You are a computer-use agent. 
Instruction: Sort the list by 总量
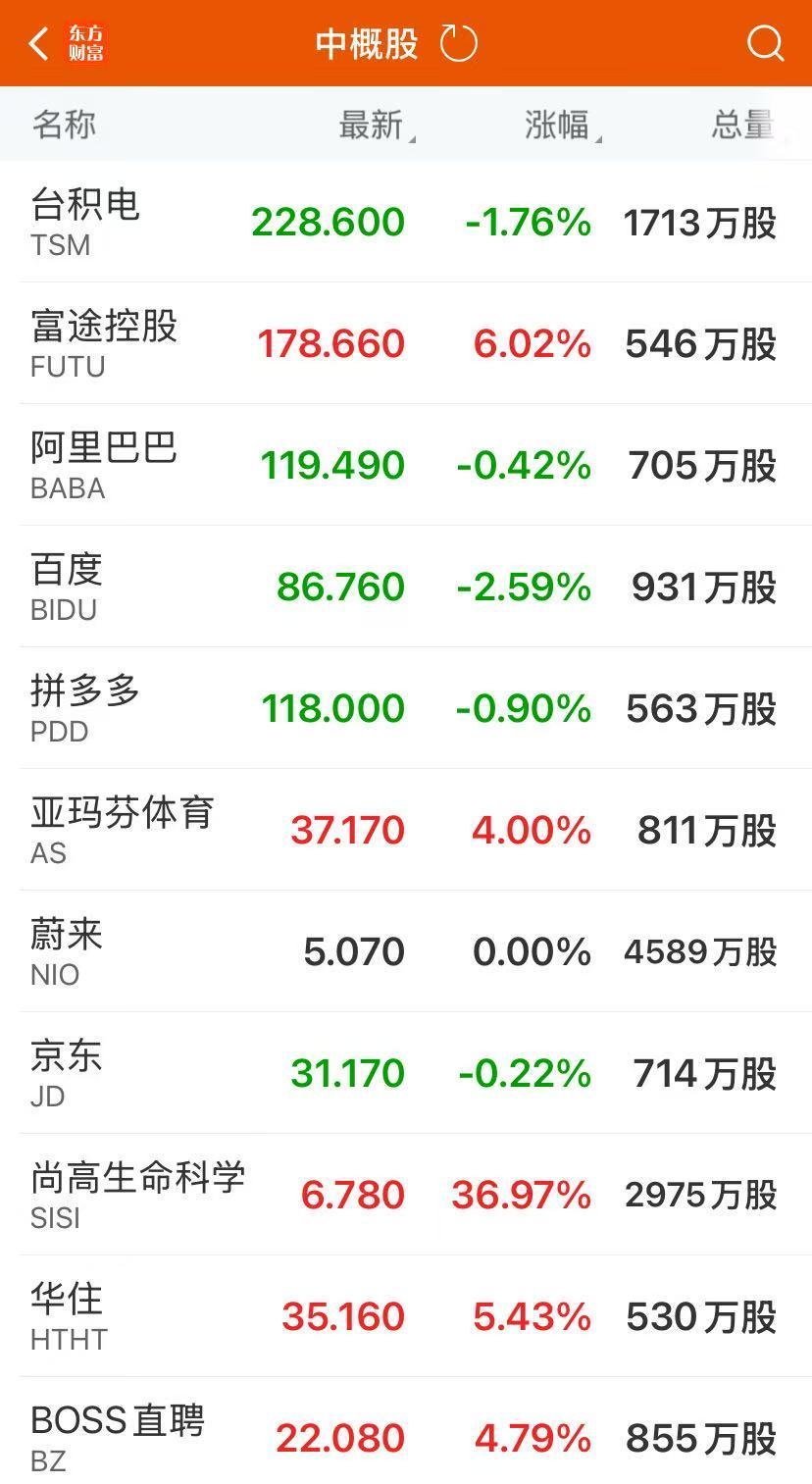[743, 125]
